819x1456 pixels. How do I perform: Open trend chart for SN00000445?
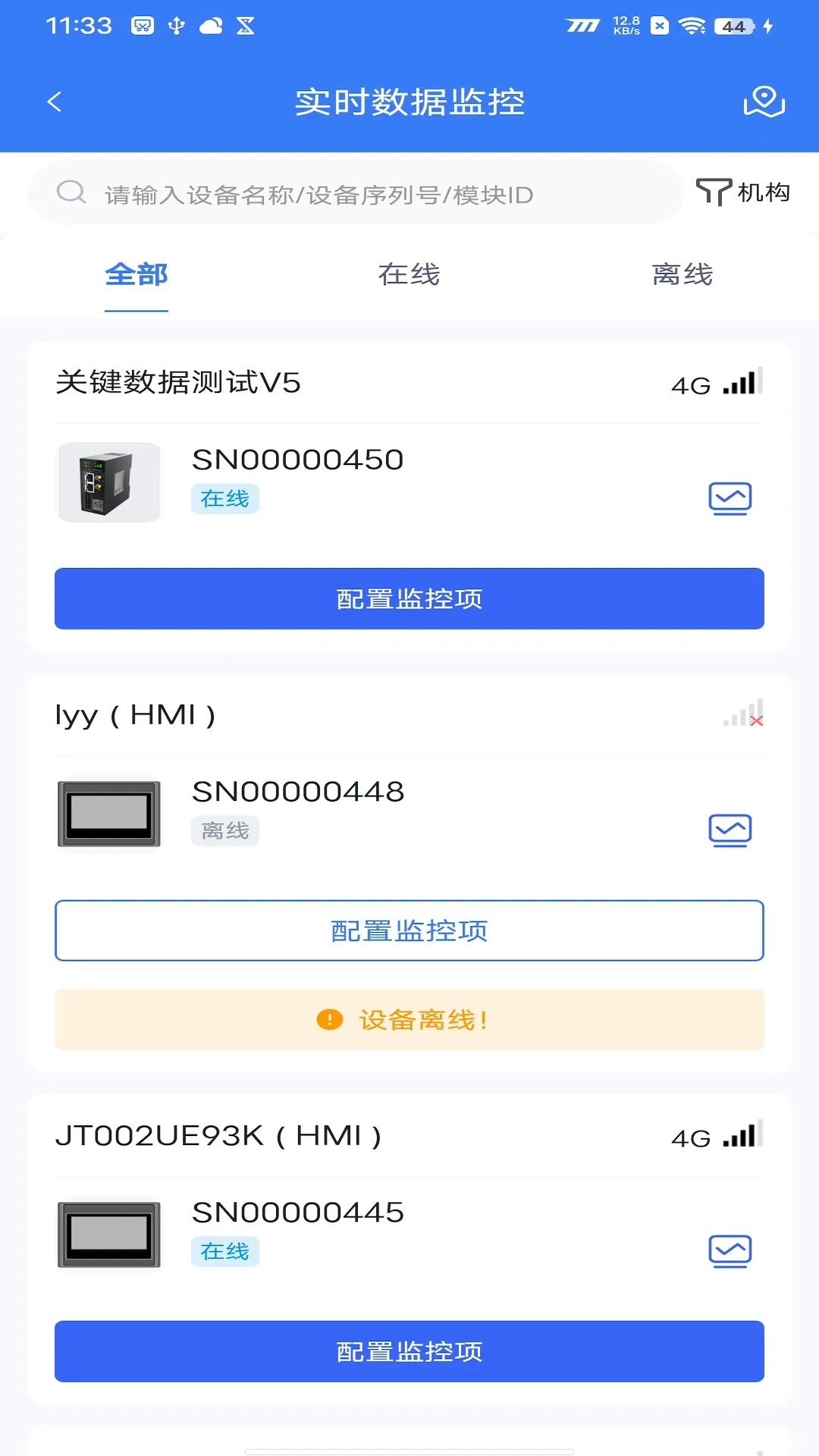point(730,1250)
